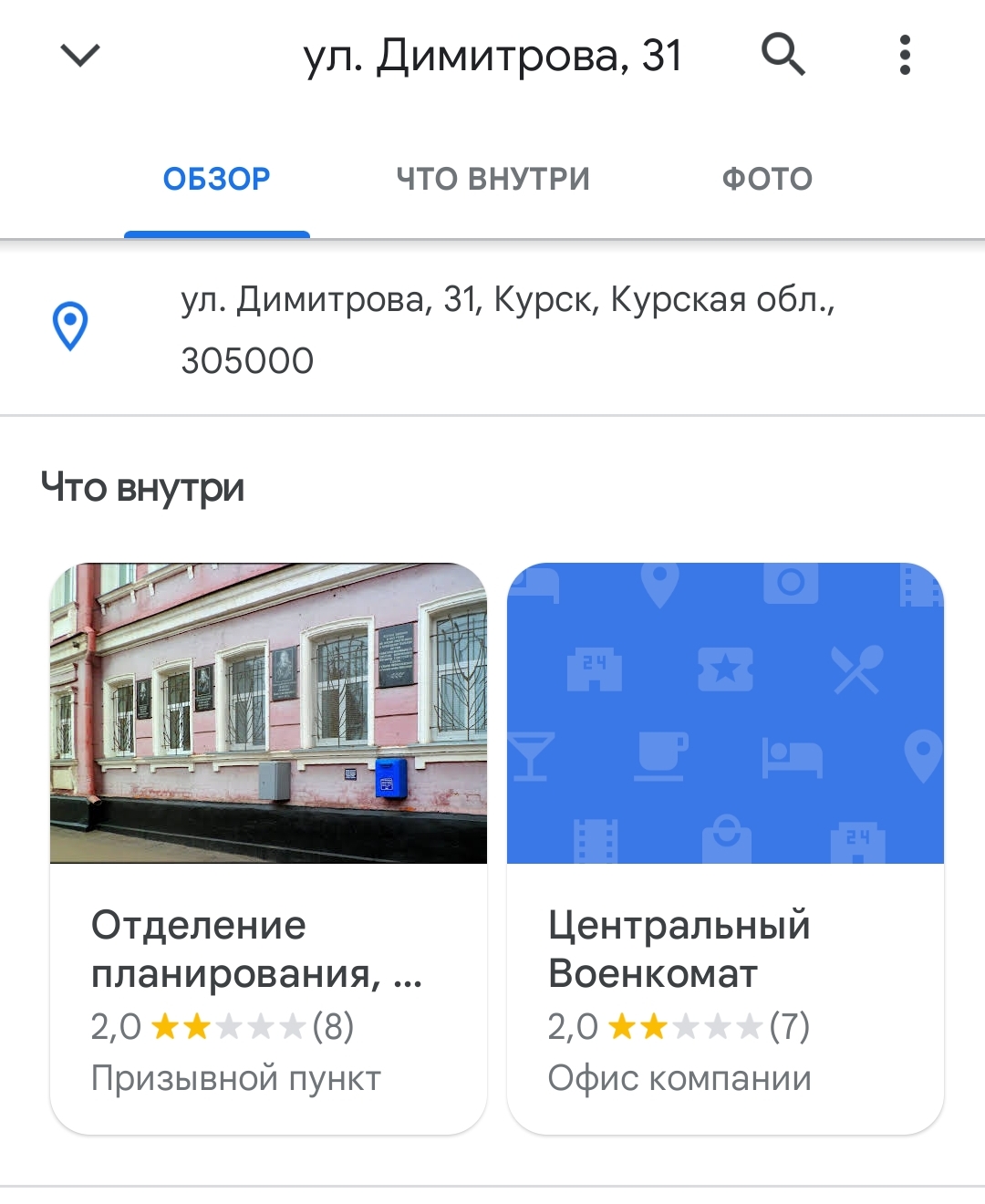Tap the bed icon on the blue placeholder card
The width and height of the screenshot is (985, 1204).
[790, 753]
